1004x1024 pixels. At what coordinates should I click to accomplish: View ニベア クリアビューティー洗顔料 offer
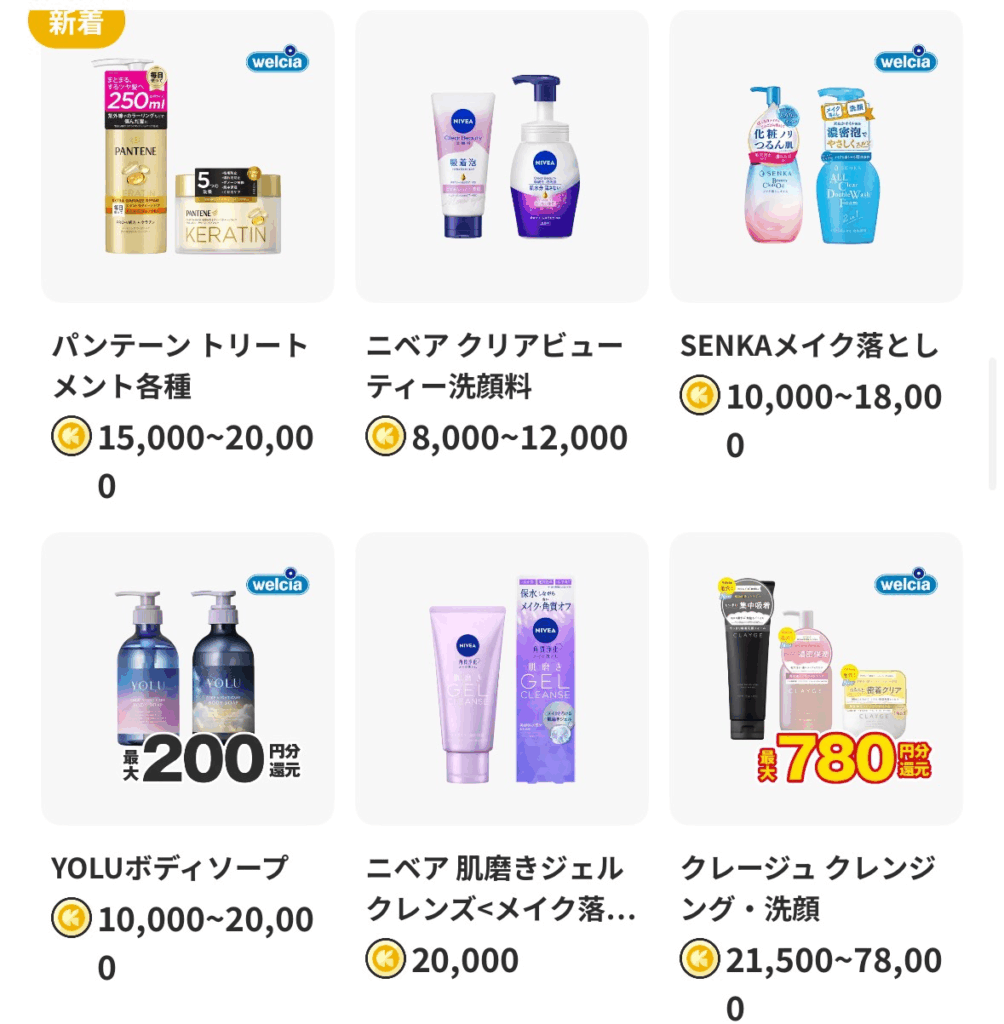coord(501,160)
